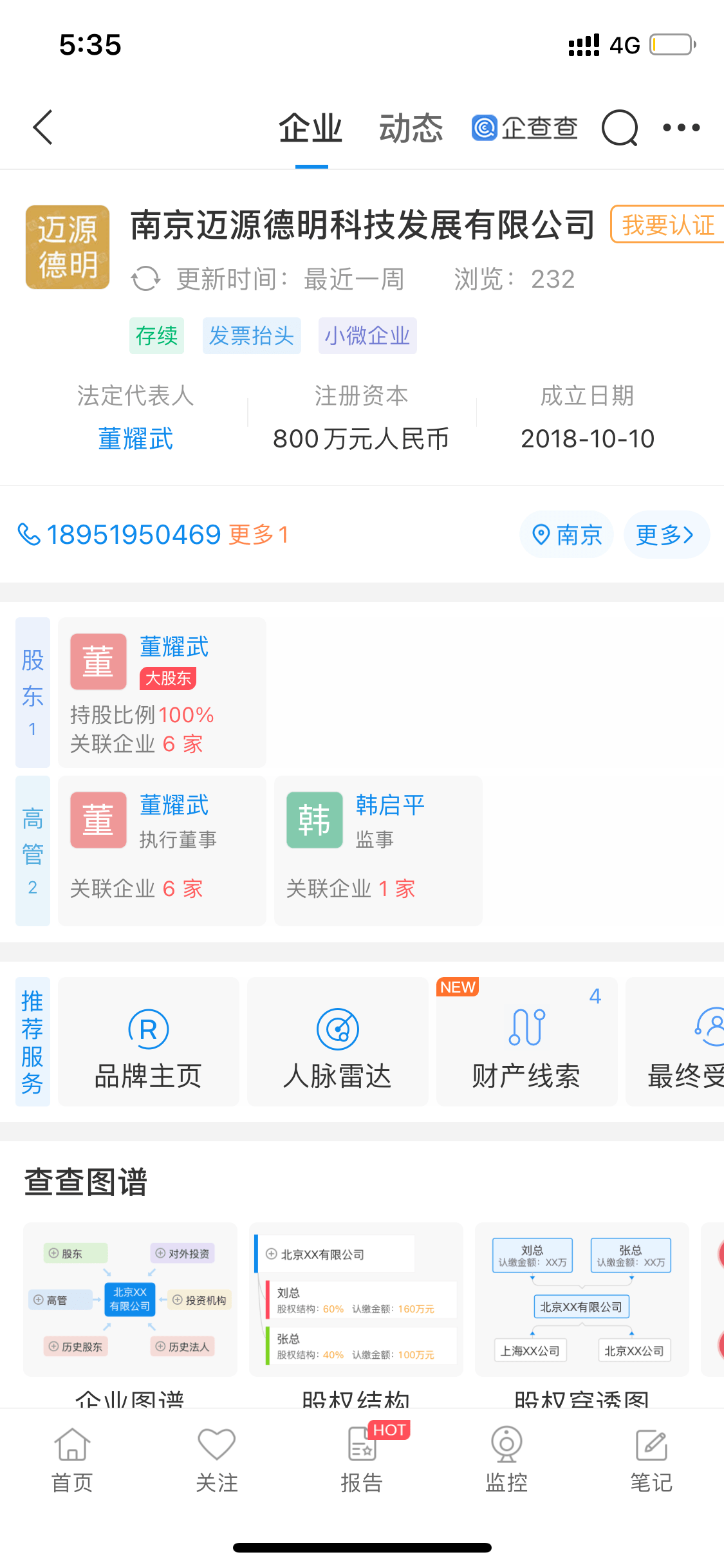Open 人脉雷达 service

337,1041
